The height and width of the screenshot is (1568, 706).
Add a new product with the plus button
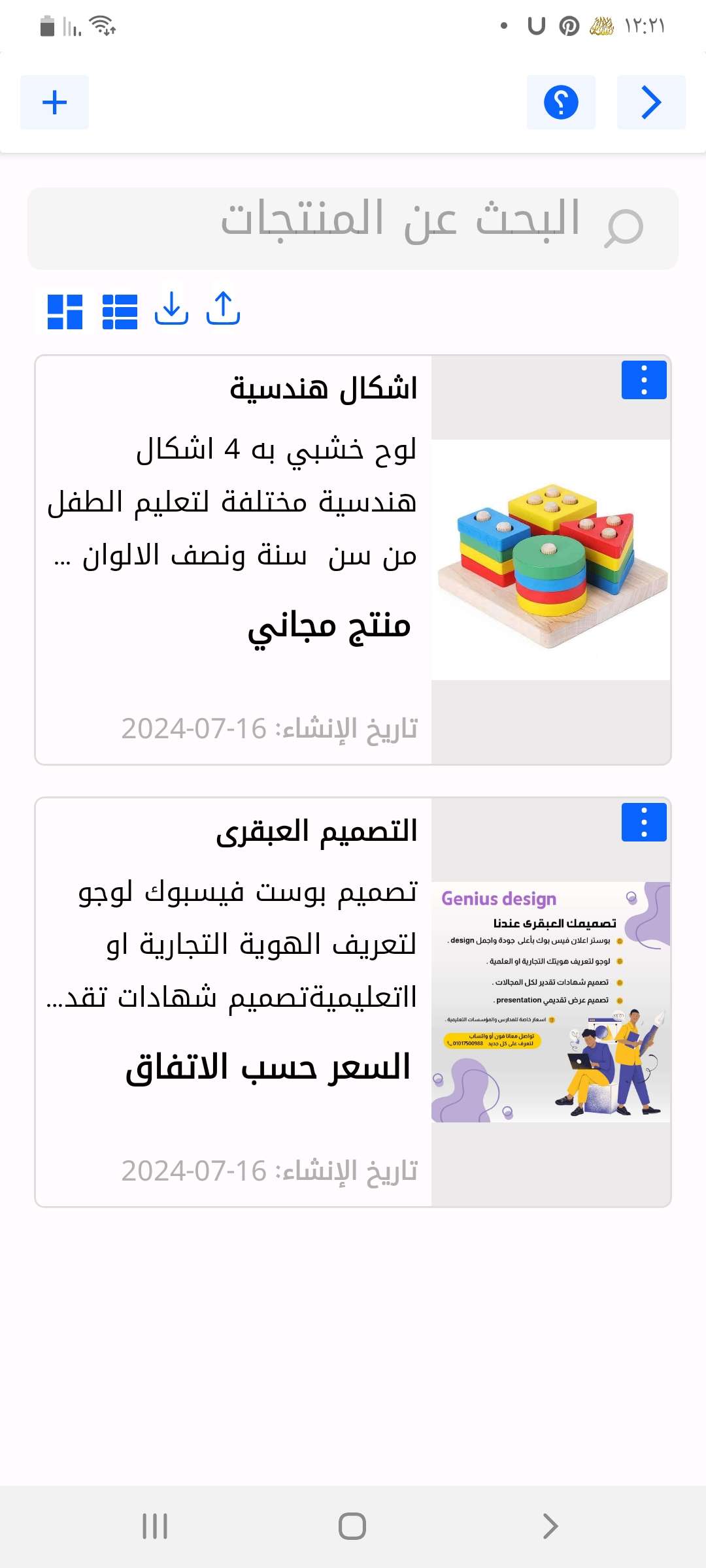pyautogui.click(x=54, y=102)
